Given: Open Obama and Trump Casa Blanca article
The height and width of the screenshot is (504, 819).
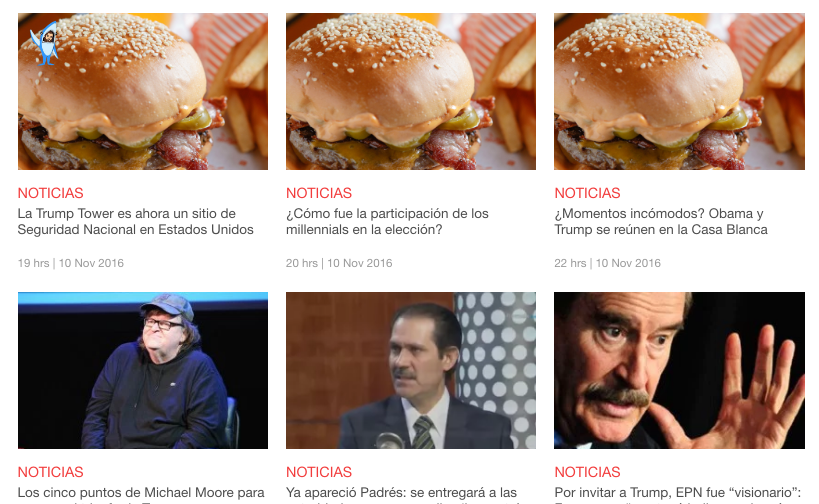Looking at the screenshot, I should (x=661, y=221).
